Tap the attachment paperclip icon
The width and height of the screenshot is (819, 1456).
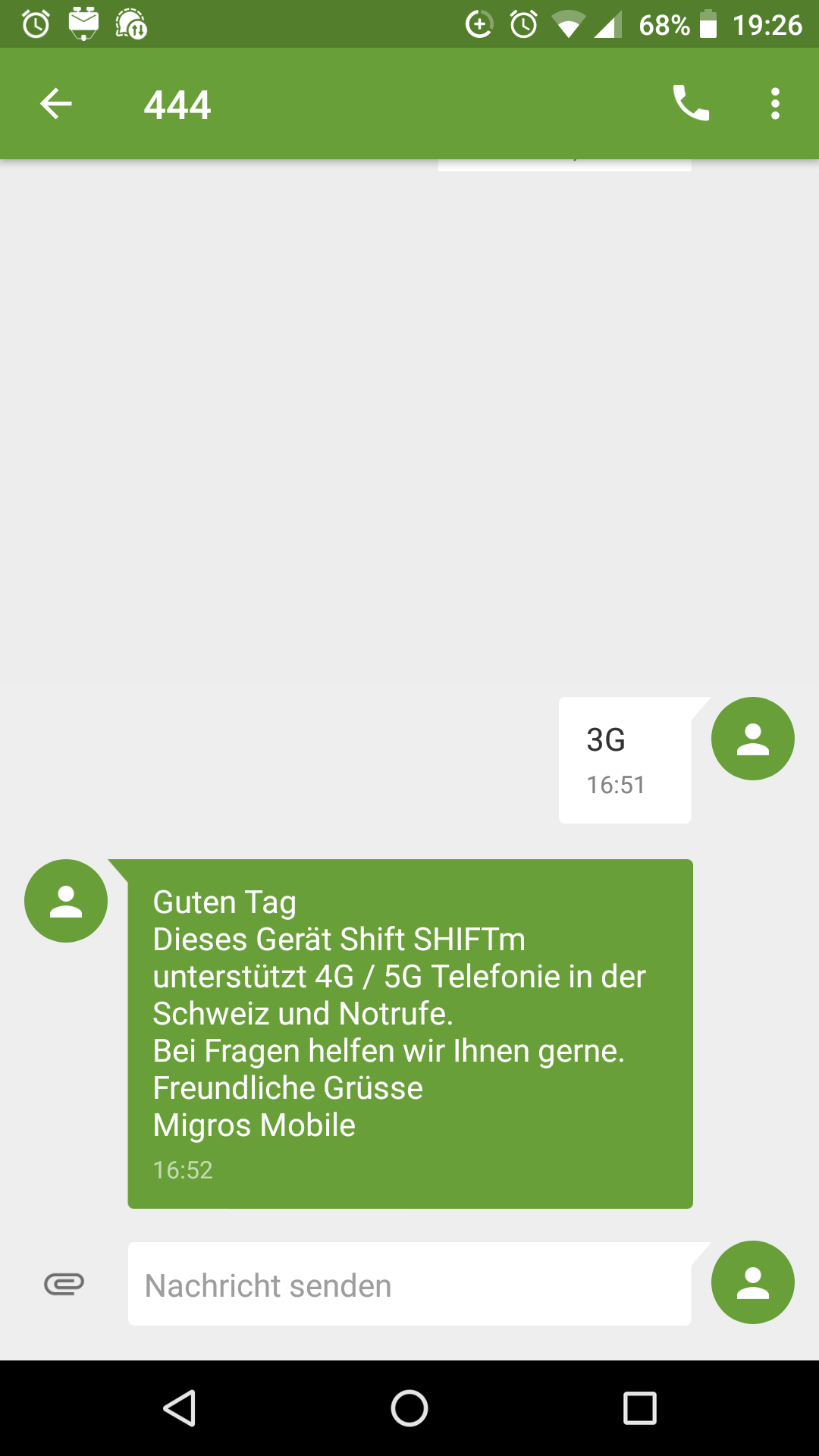[64, 1284]
